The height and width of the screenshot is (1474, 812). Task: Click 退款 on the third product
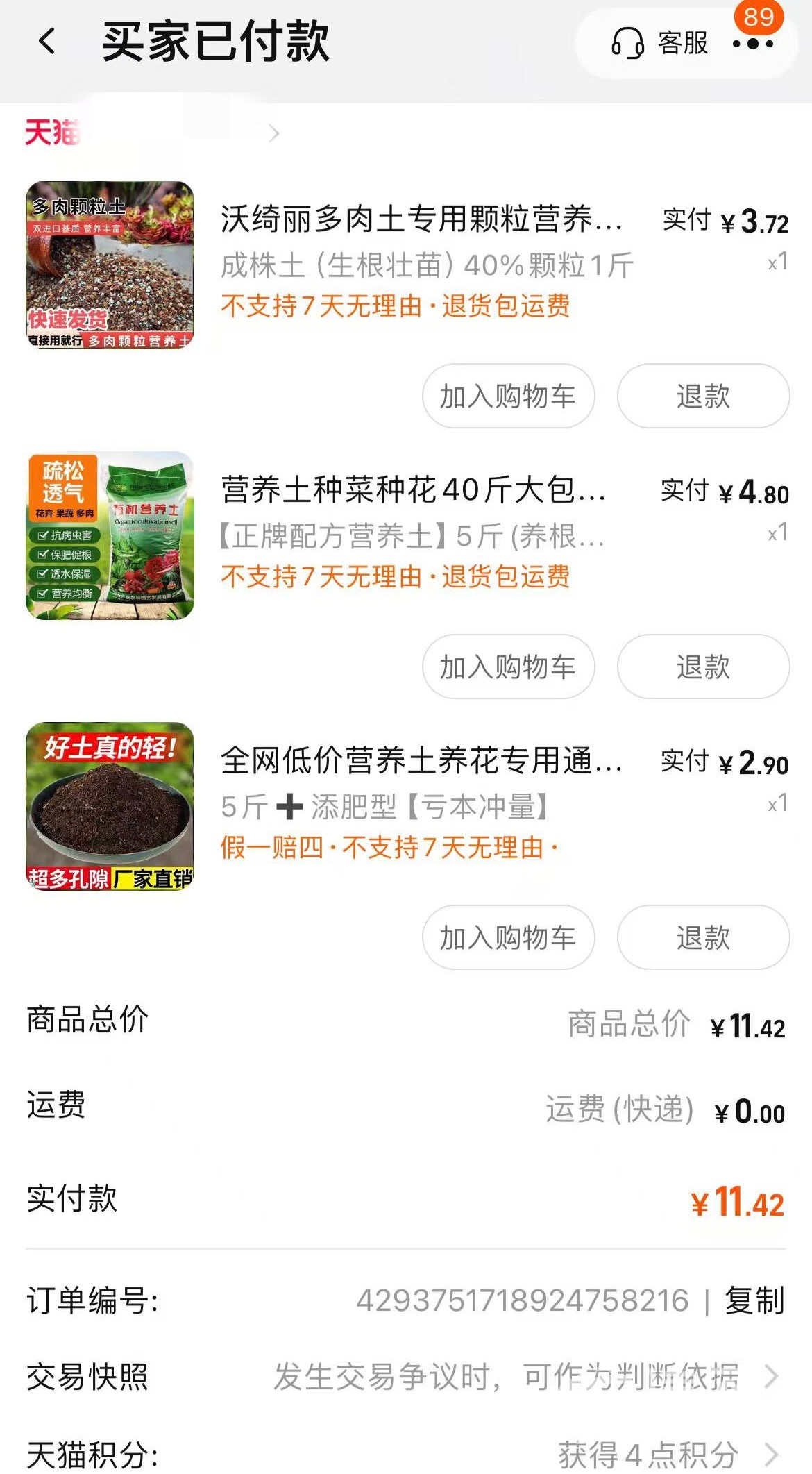click(x=703, y=938)
